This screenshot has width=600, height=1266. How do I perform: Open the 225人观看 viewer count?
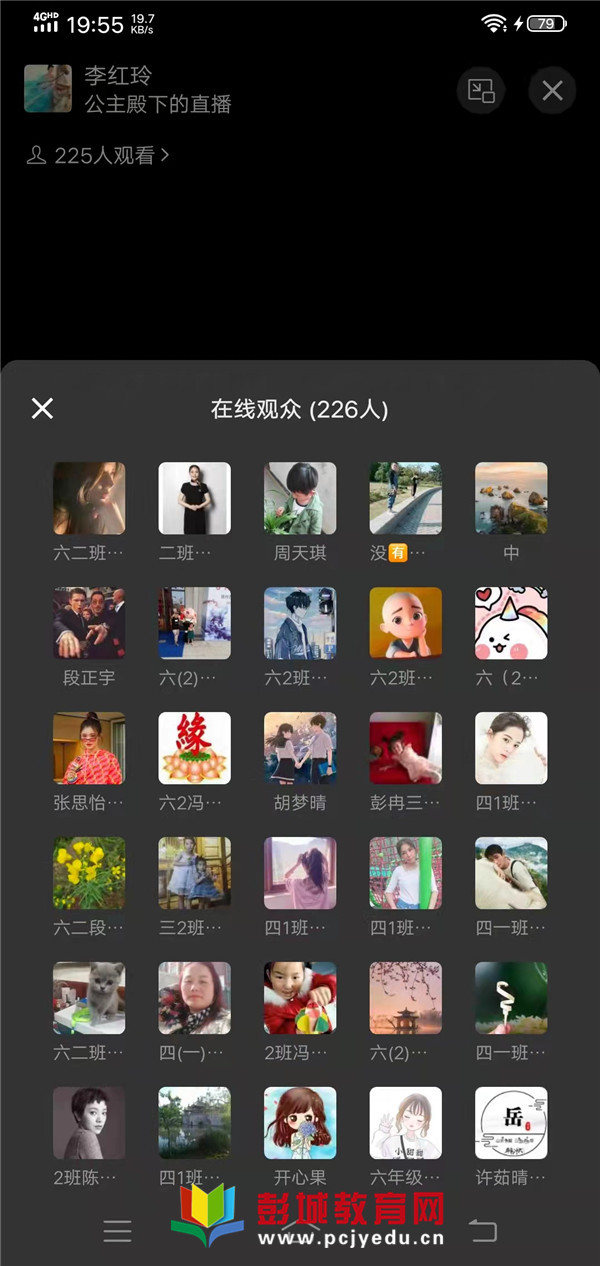(98, 155)
